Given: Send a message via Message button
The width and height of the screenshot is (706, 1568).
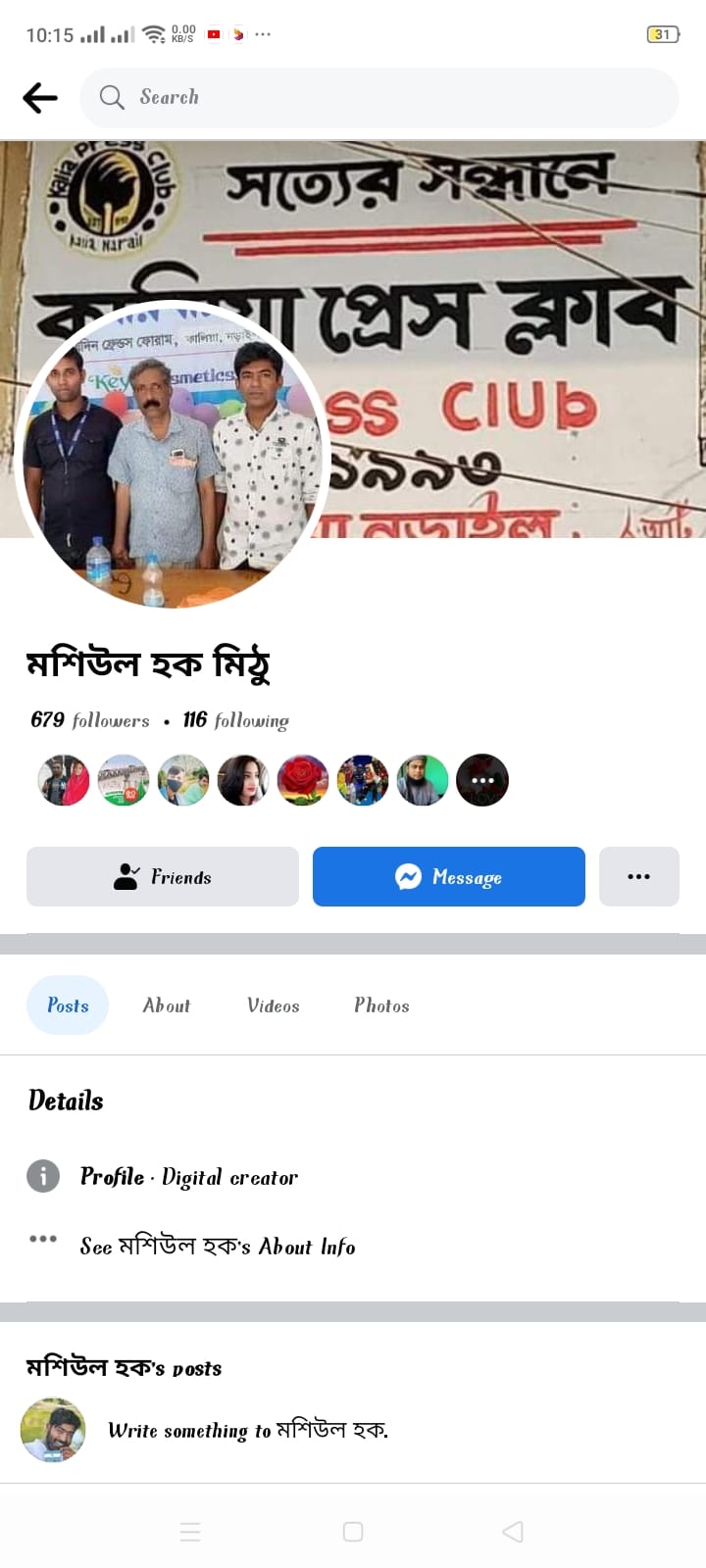Looking at the screenshot, I should tap(449, 876).
